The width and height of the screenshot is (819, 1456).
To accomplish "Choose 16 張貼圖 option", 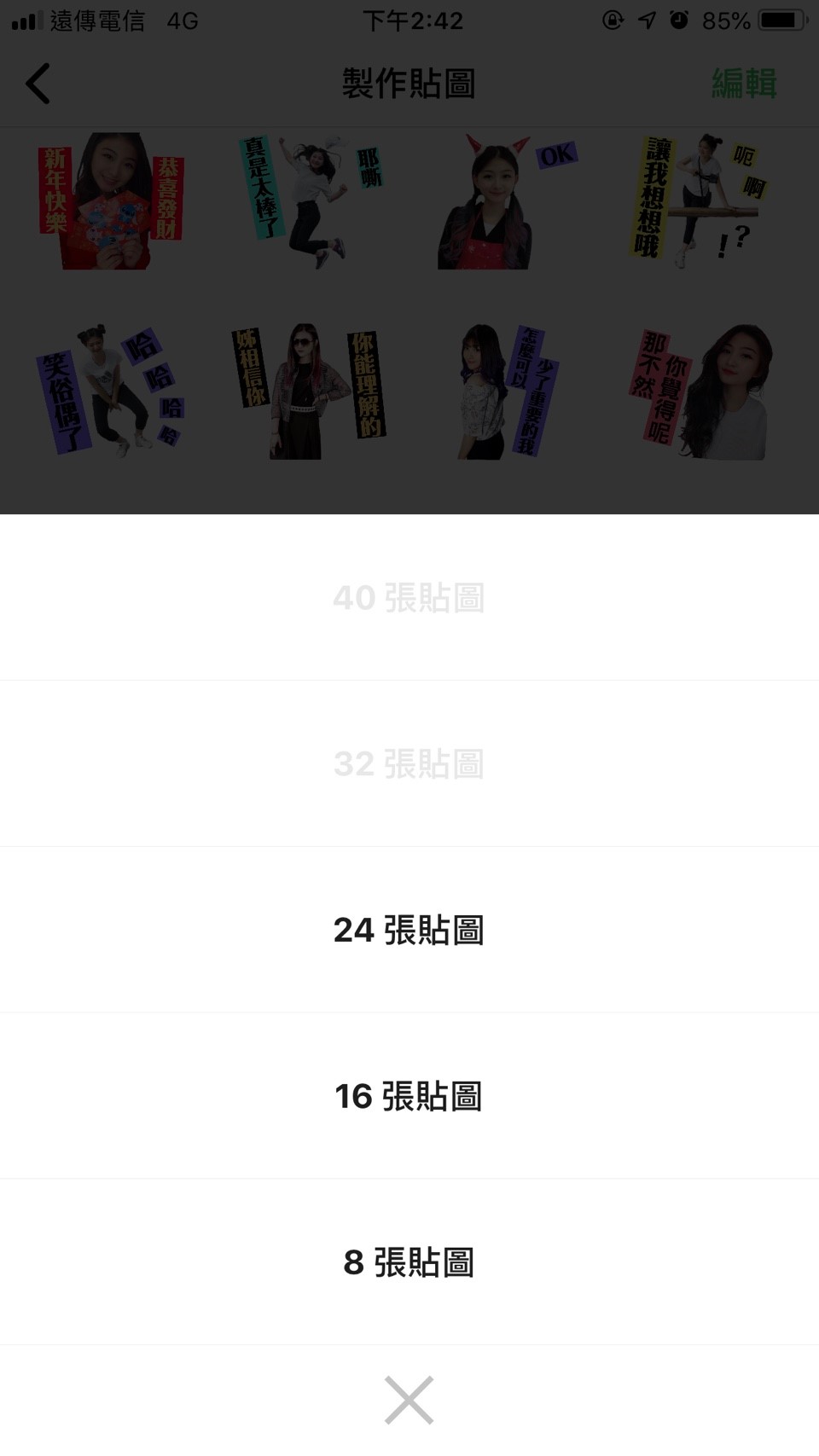I will tap(409, 1096).
